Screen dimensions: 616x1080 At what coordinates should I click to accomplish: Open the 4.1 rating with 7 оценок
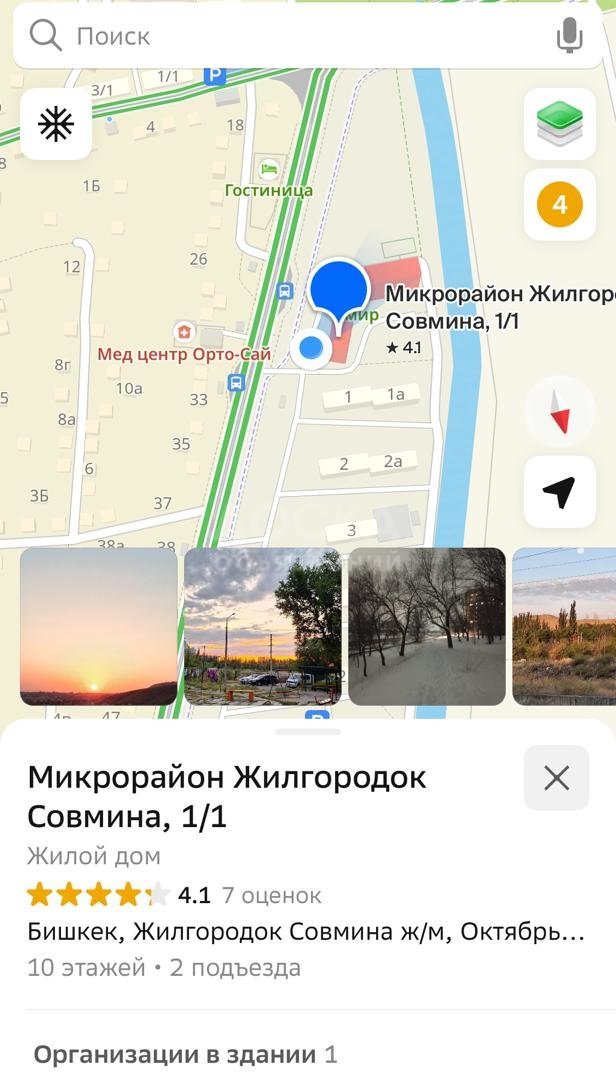174,895
